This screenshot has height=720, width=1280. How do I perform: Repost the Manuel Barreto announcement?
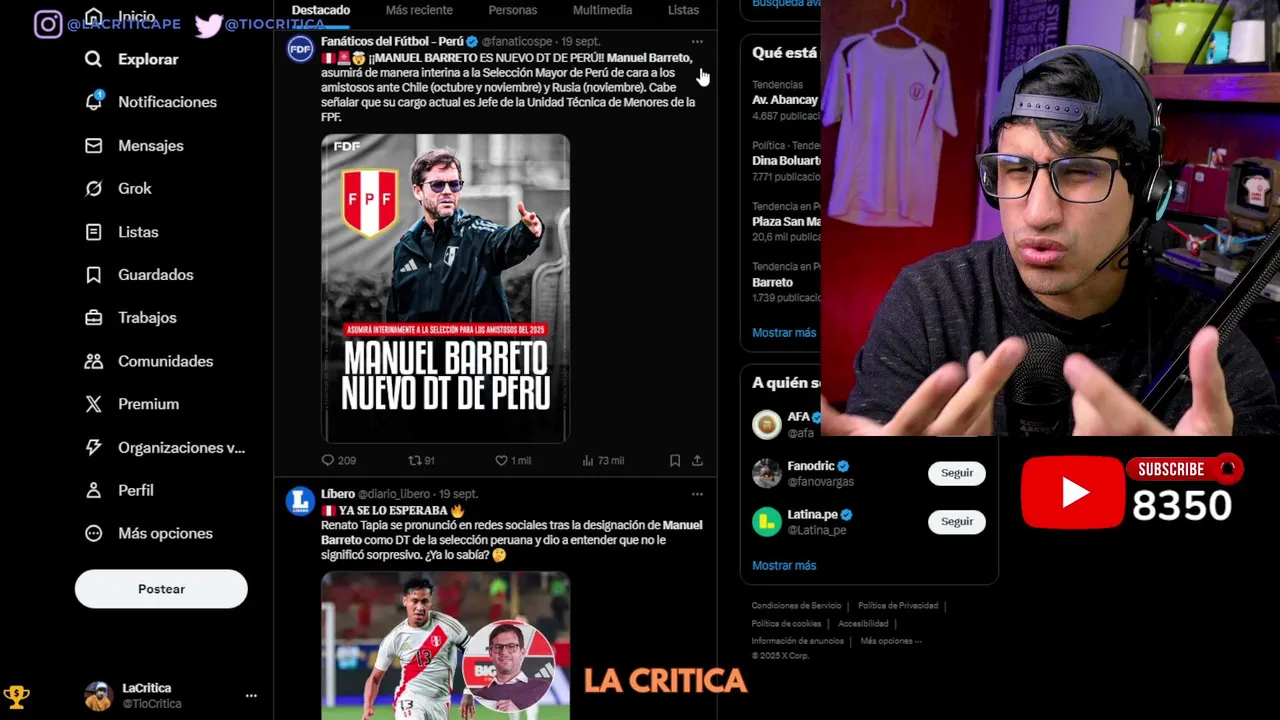point(415,461)
